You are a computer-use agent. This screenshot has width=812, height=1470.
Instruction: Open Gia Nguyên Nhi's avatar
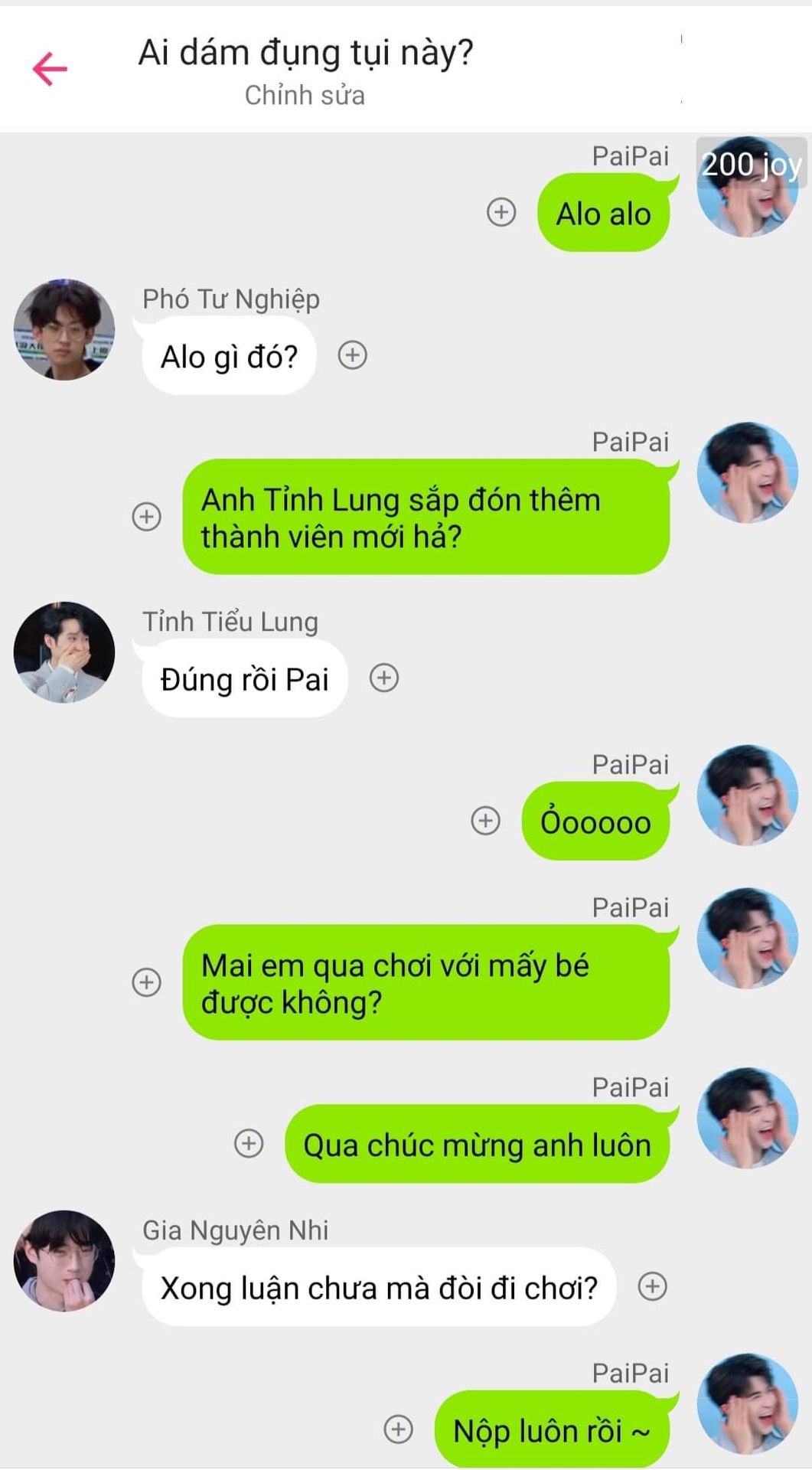click(x=64, y=1260)
